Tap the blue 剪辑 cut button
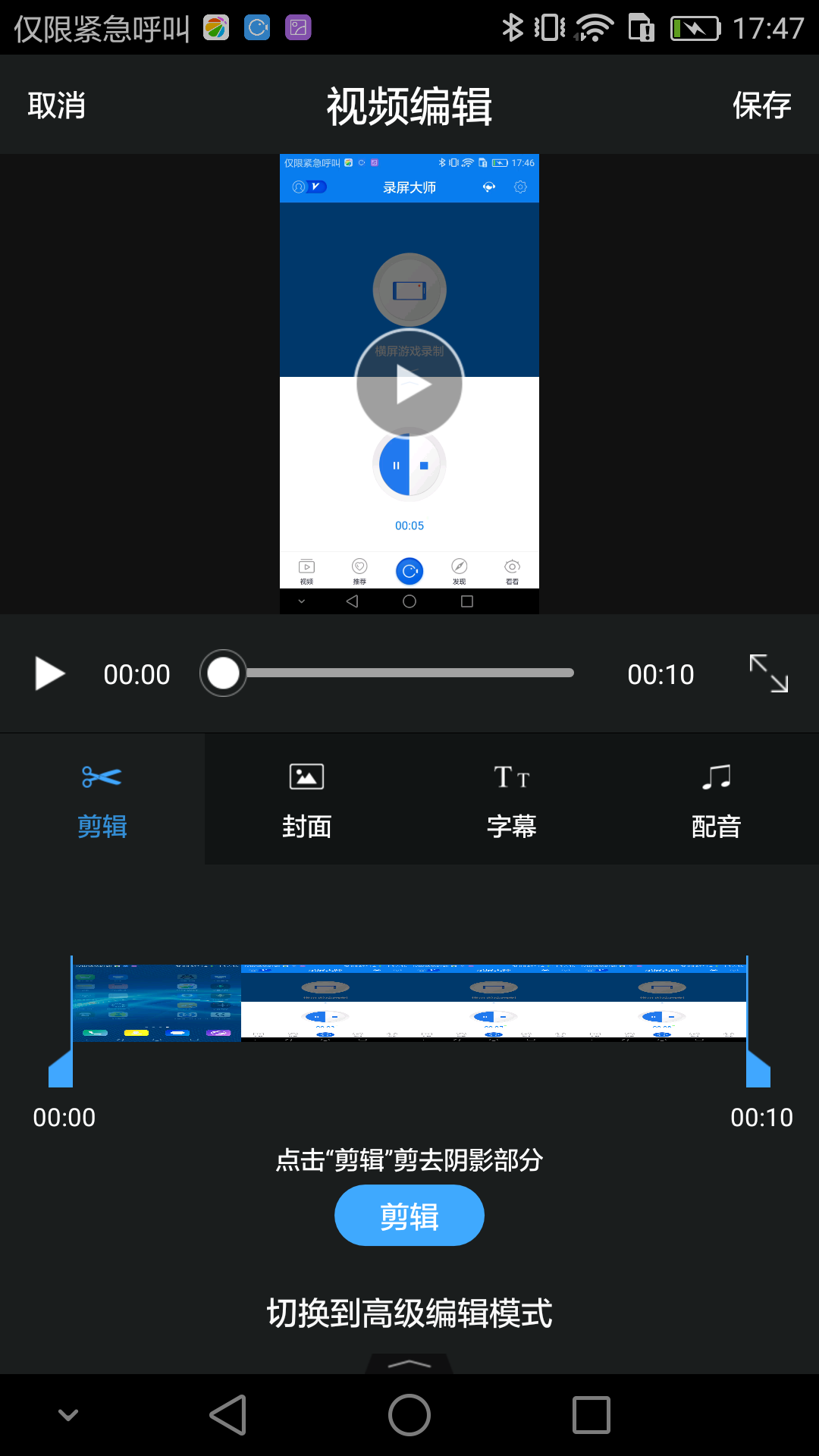Viewport: 819px width, 1456px height. pyautogui.click(x=409, y=1216)
